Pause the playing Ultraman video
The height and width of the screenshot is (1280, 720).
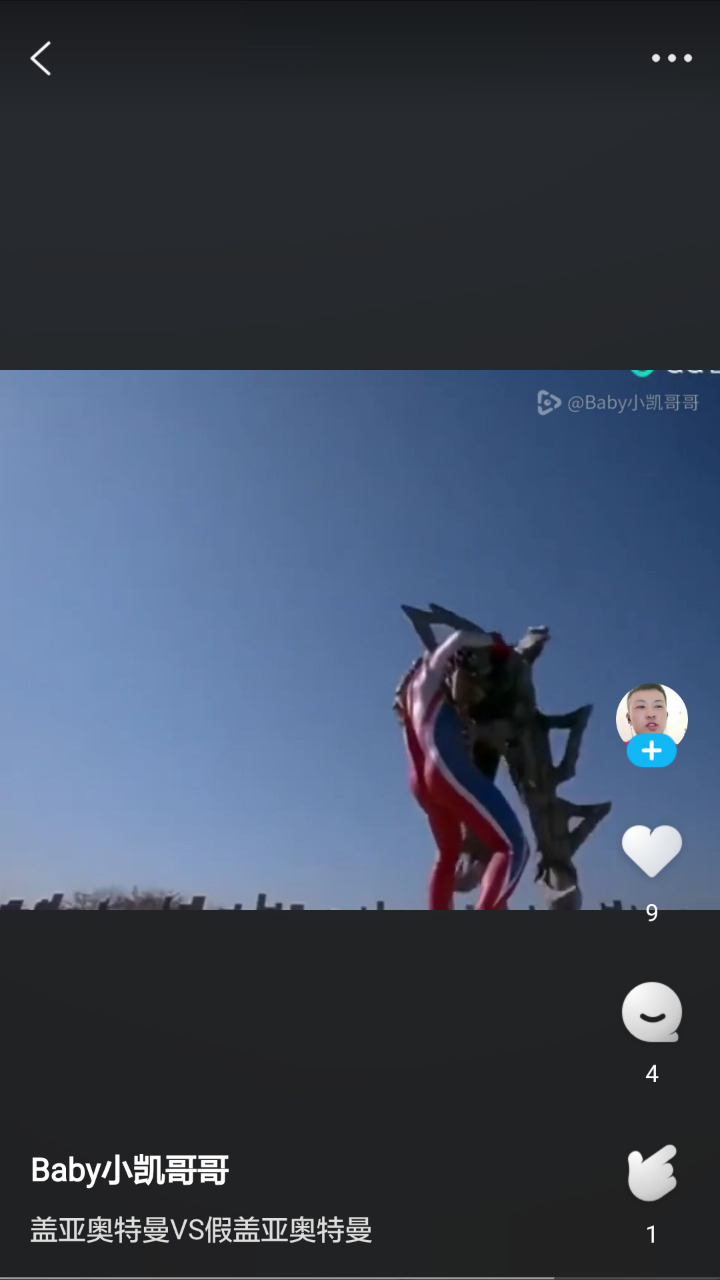click(x=300, y=640)
